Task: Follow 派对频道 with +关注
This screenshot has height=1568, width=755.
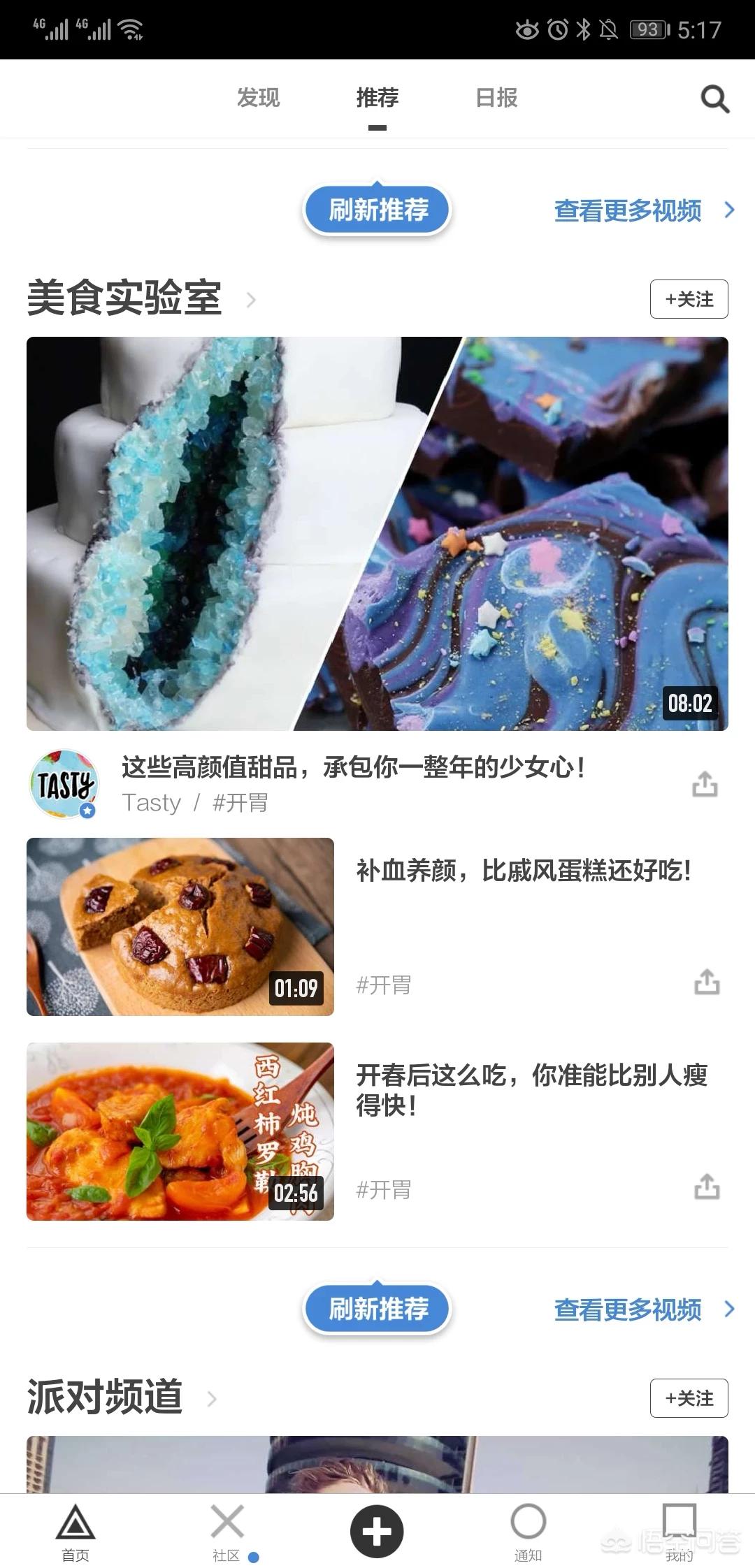Action: tap(689, 1398)
